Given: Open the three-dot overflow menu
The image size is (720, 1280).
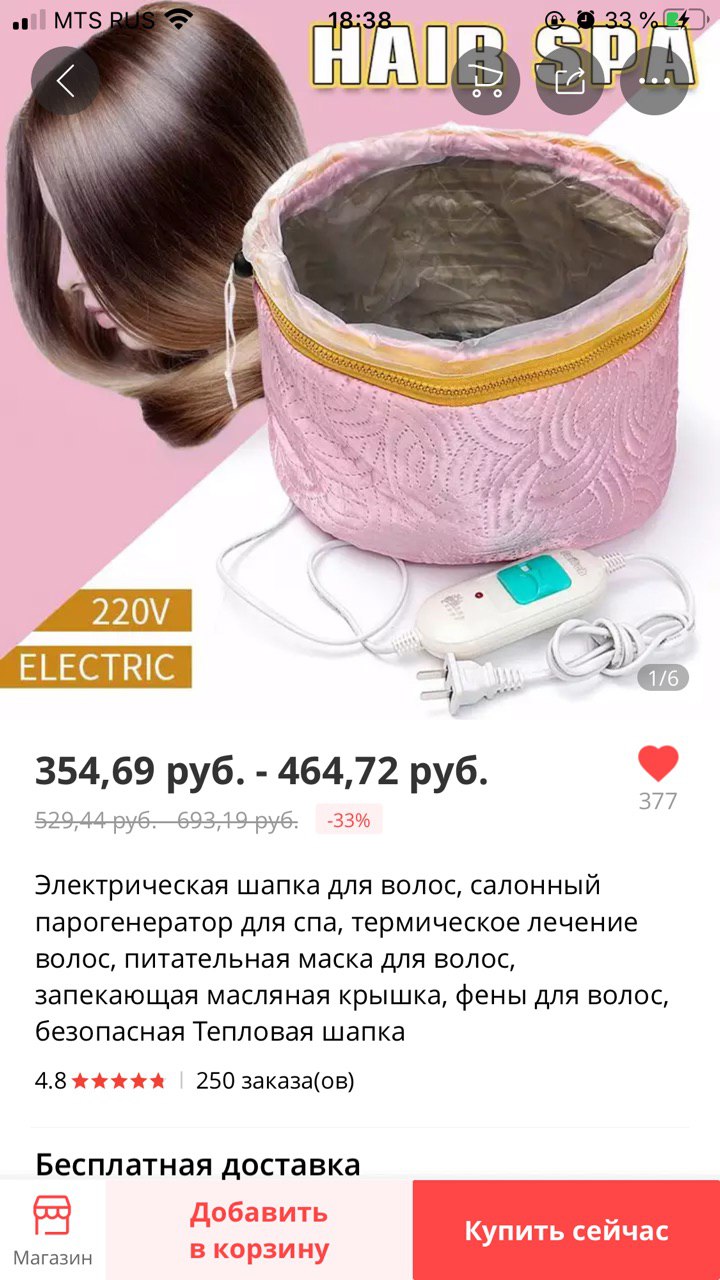Looking at the screenshot, I should click(654, 81).
